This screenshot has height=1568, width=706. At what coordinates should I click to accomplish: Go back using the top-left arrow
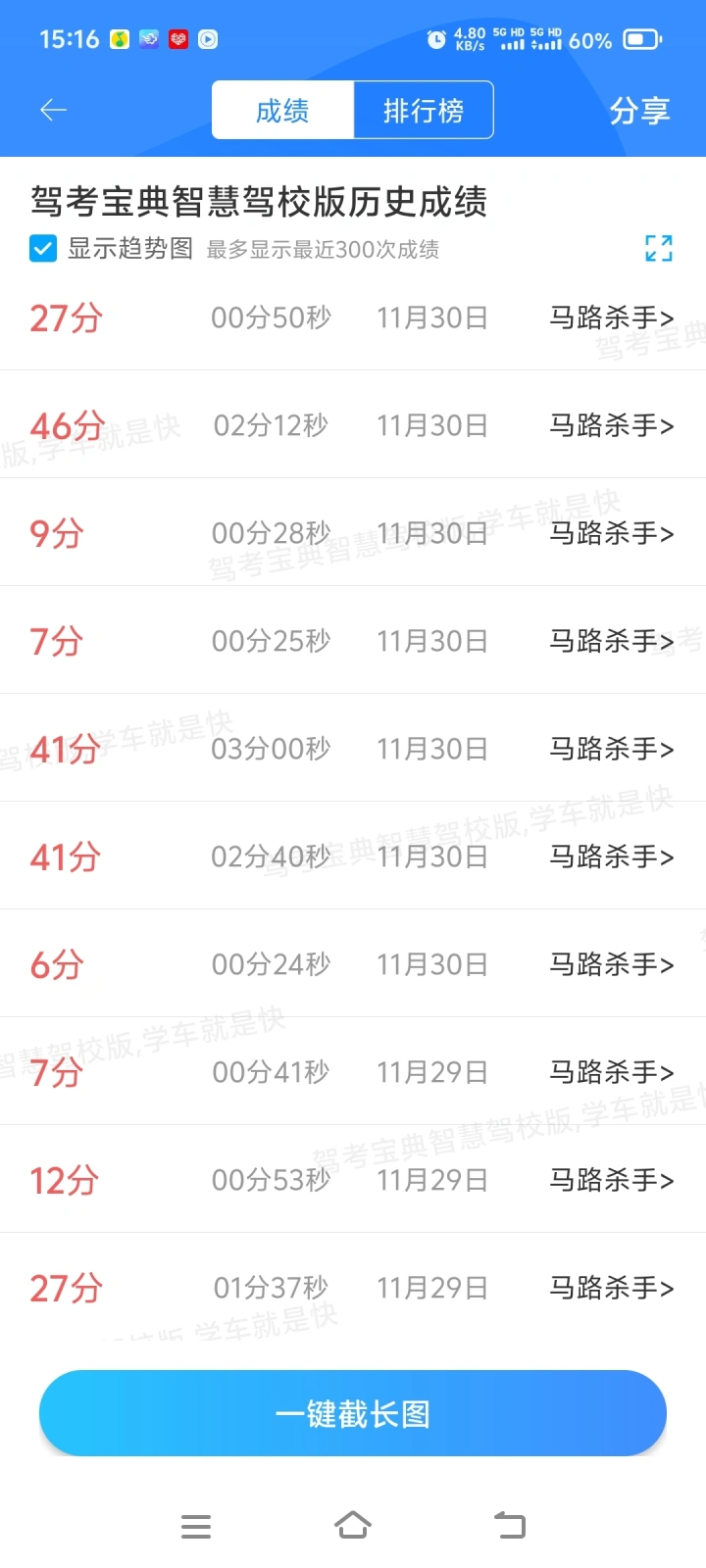(x=53, y=110)
